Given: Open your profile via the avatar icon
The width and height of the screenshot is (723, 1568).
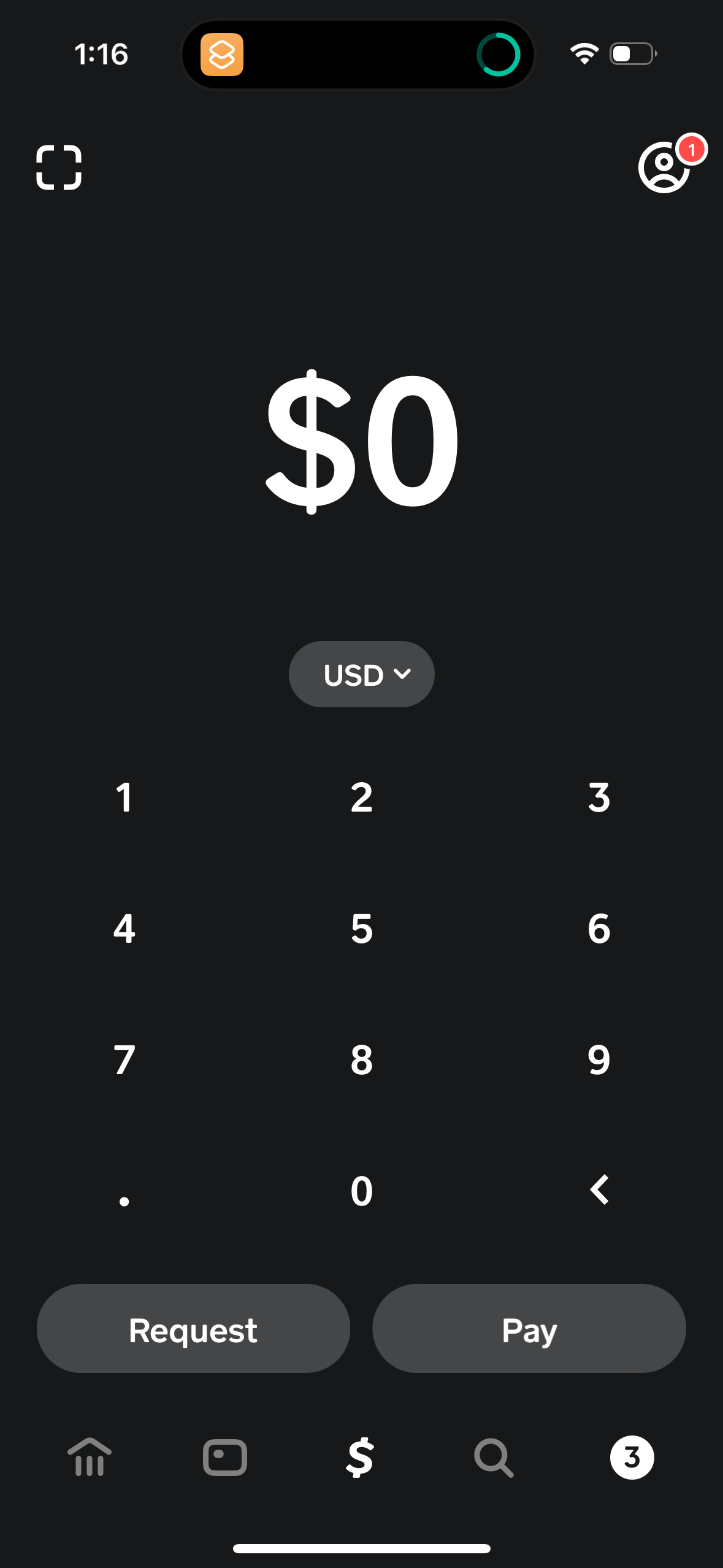Looking at the screenshot, I should click(664, 167).
